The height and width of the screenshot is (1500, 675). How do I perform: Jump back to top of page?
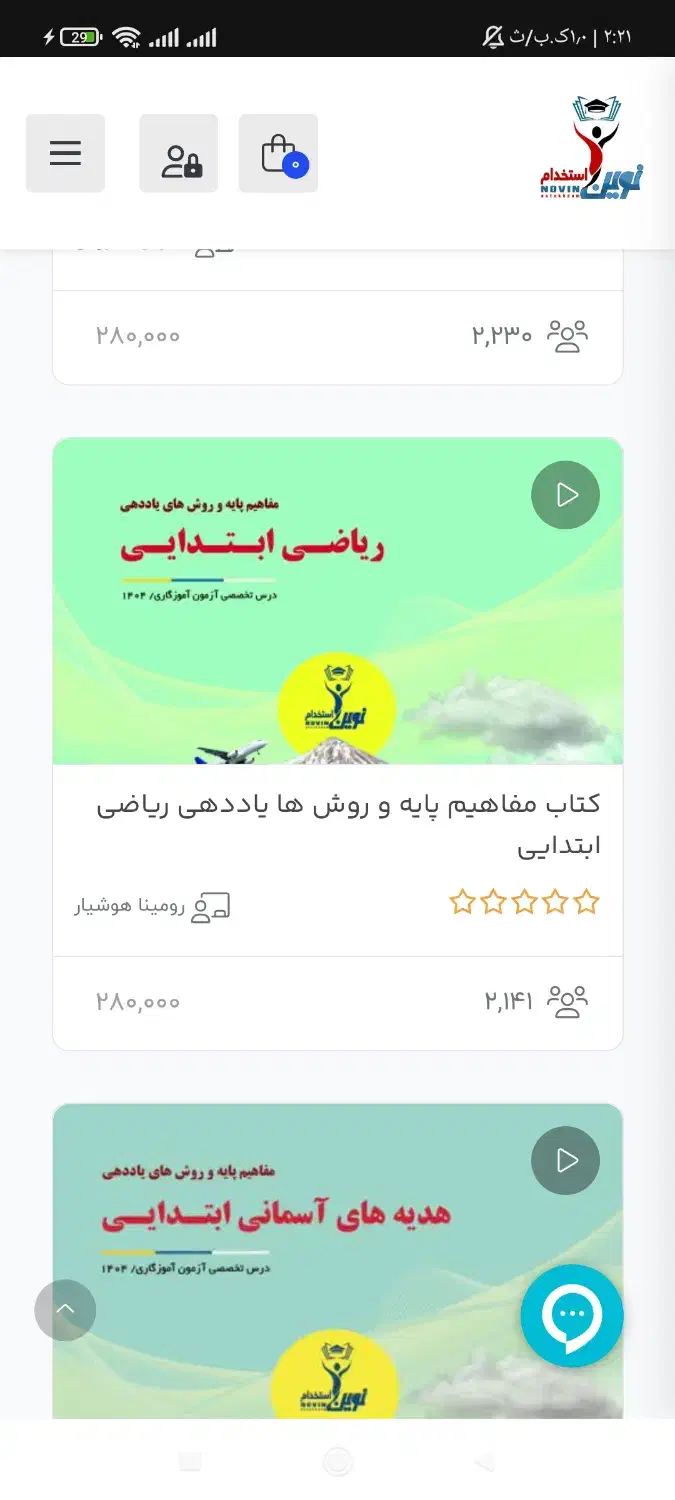tap(65, 1309)
